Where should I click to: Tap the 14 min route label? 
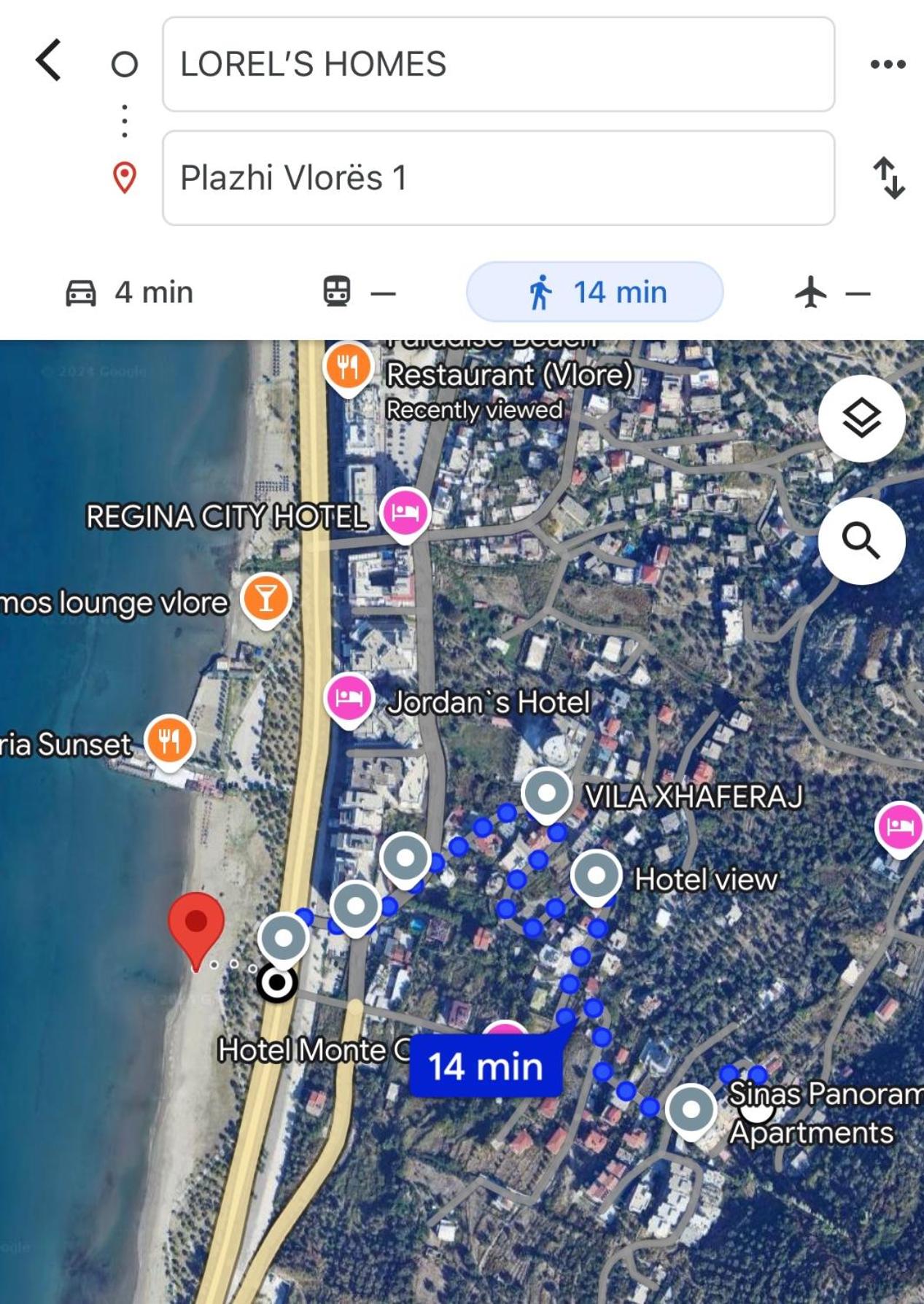click(486, 1067)
